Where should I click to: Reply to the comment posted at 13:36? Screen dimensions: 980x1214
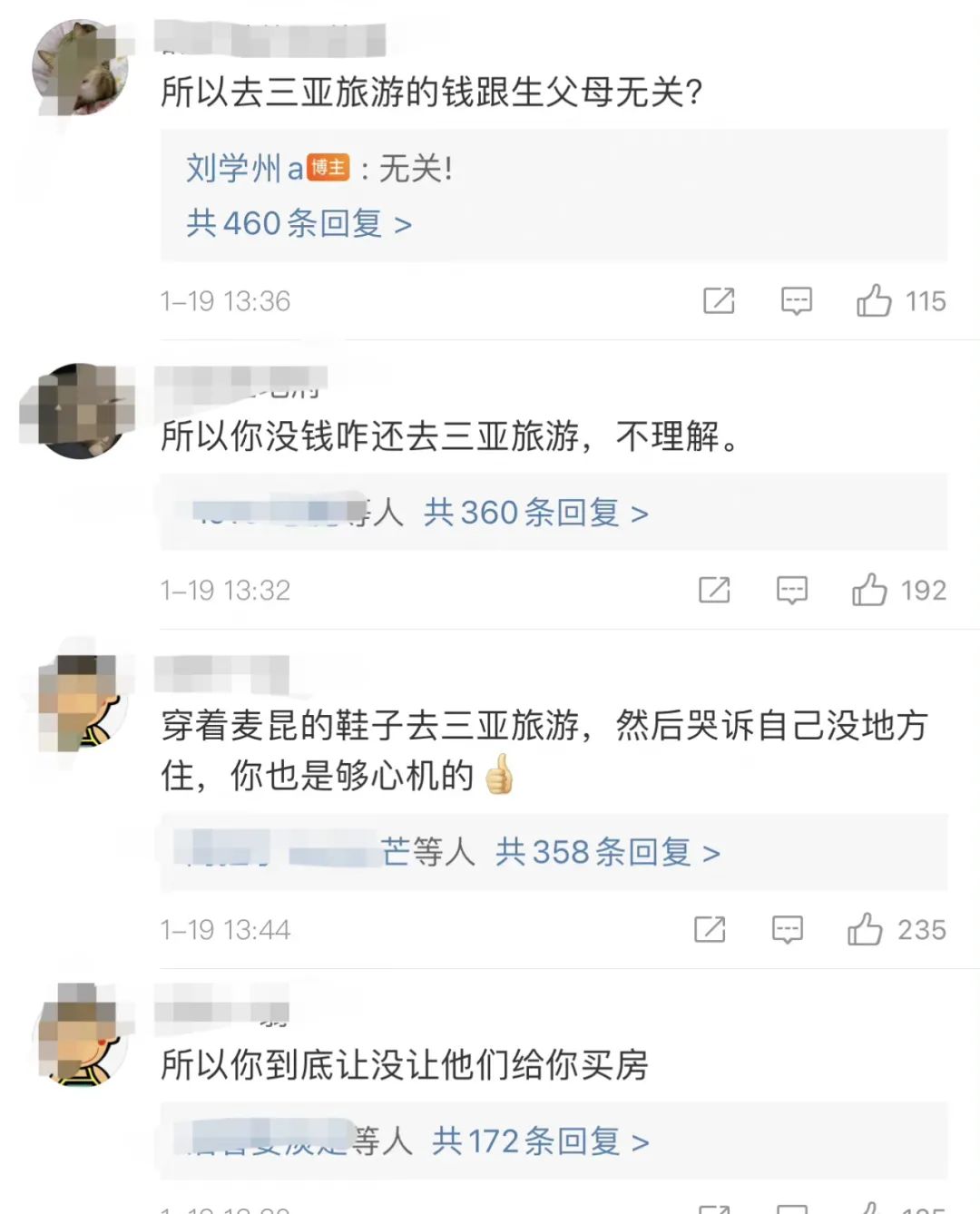point(796,300)
